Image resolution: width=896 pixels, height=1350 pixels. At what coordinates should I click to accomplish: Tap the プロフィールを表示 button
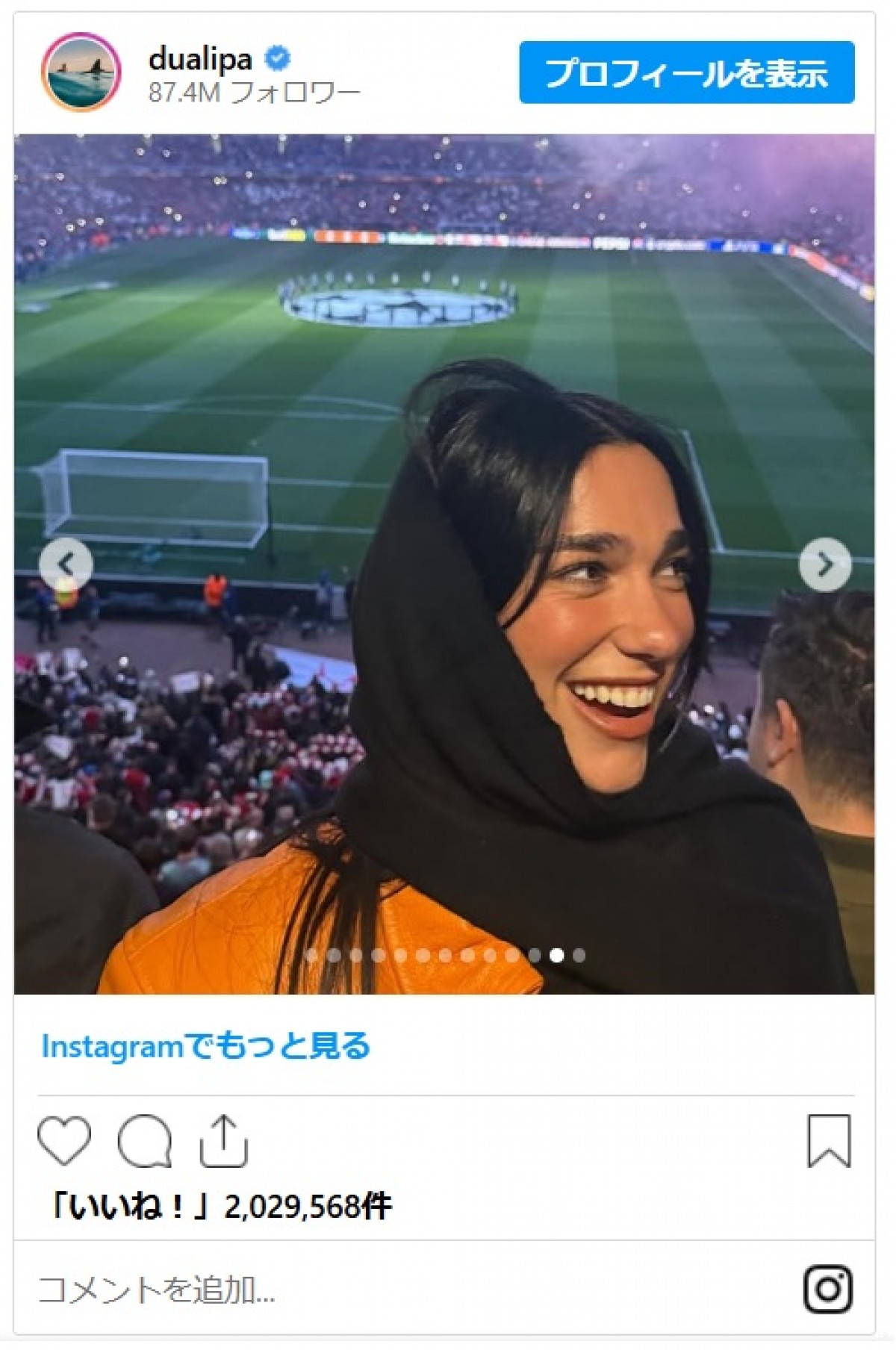tap(686, 72)
